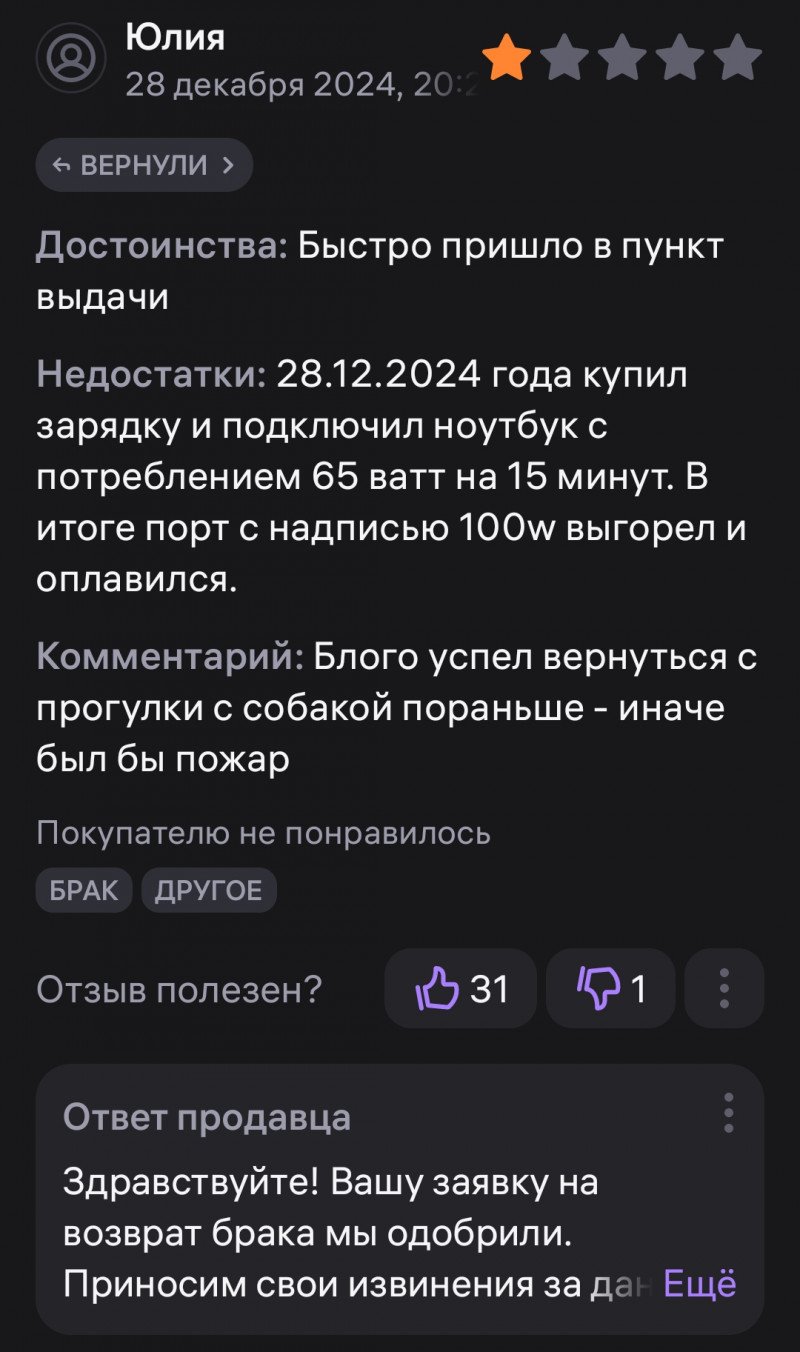The image size is (800, 1352).
Task: Open the seller reply's three-dot menu
Action: (x=729, y=1112)
